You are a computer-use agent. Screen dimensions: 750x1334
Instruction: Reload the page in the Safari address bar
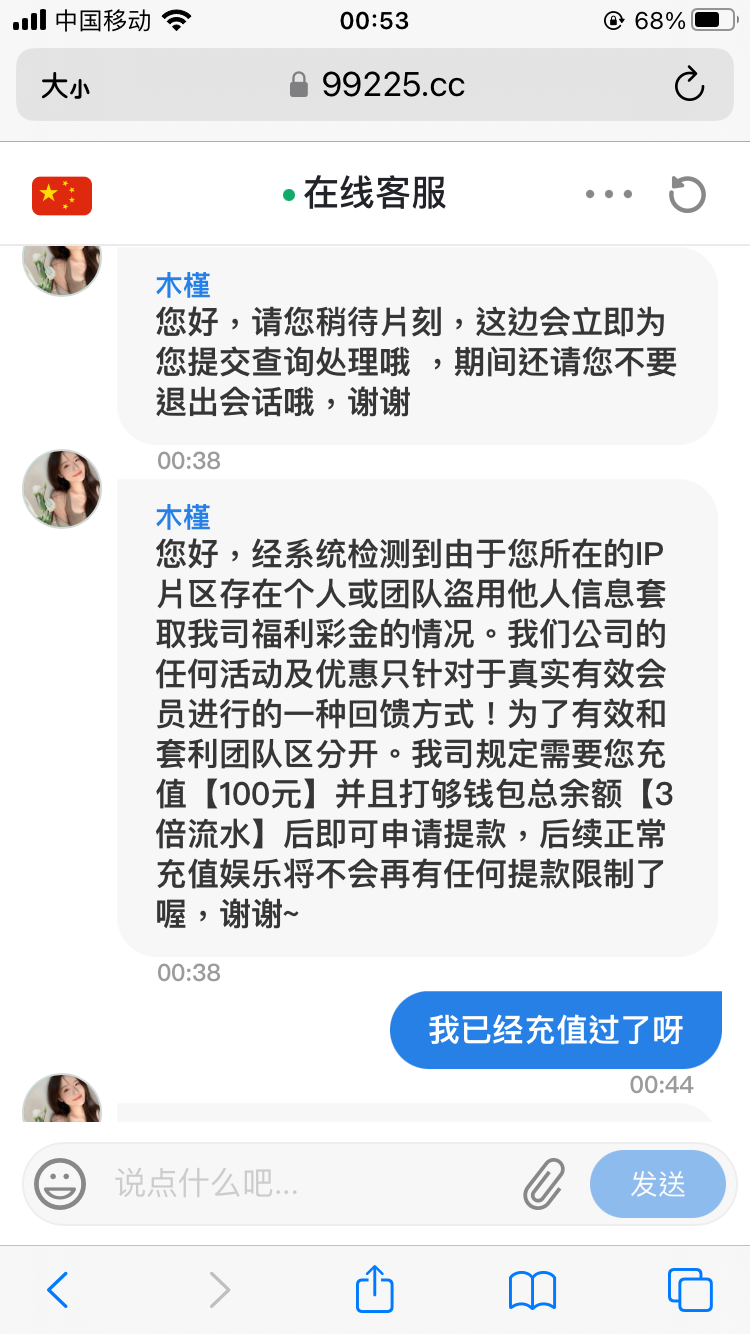point(689,85)
